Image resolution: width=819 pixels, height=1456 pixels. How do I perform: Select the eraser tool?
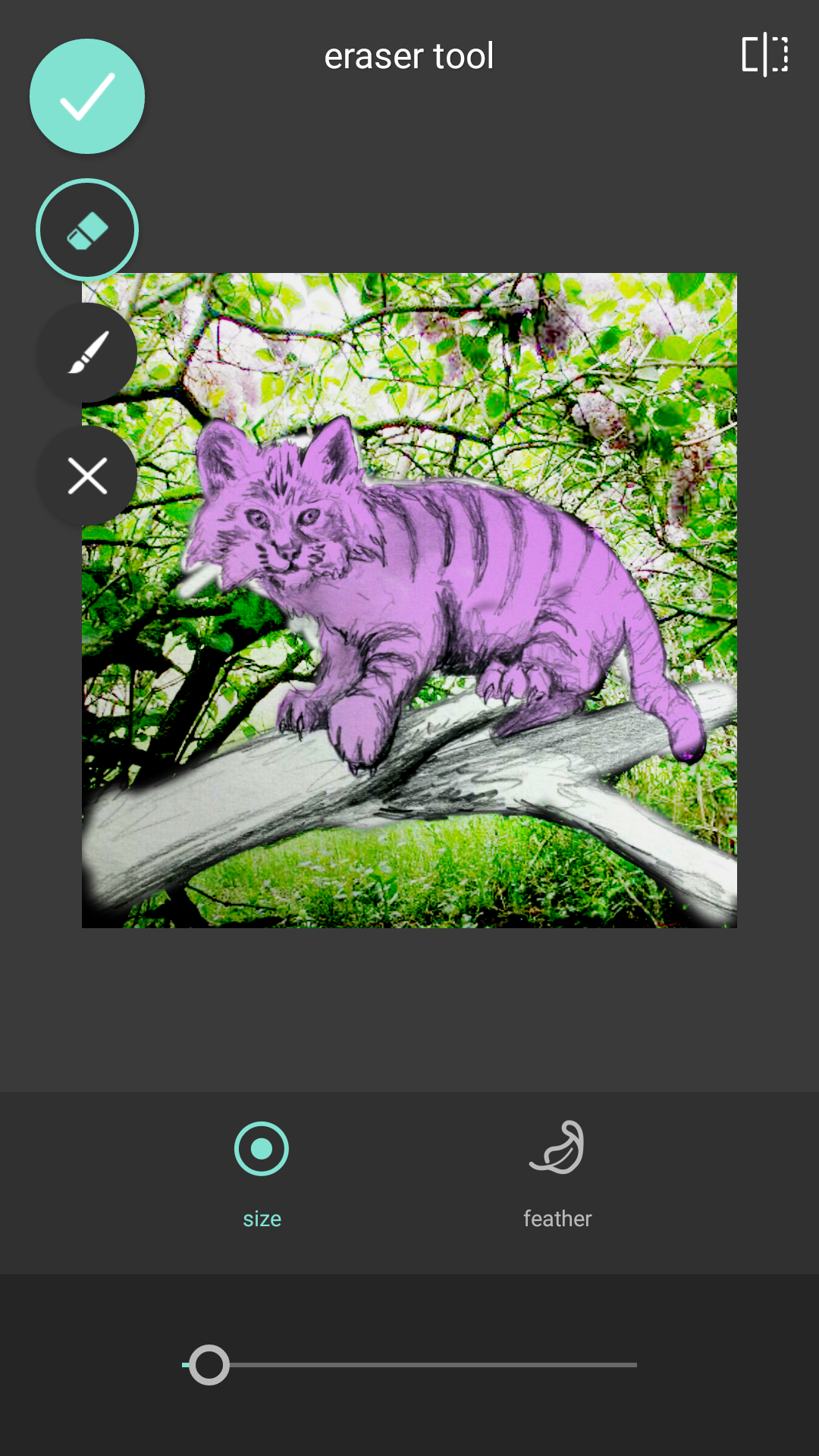(x=87, y=230)
